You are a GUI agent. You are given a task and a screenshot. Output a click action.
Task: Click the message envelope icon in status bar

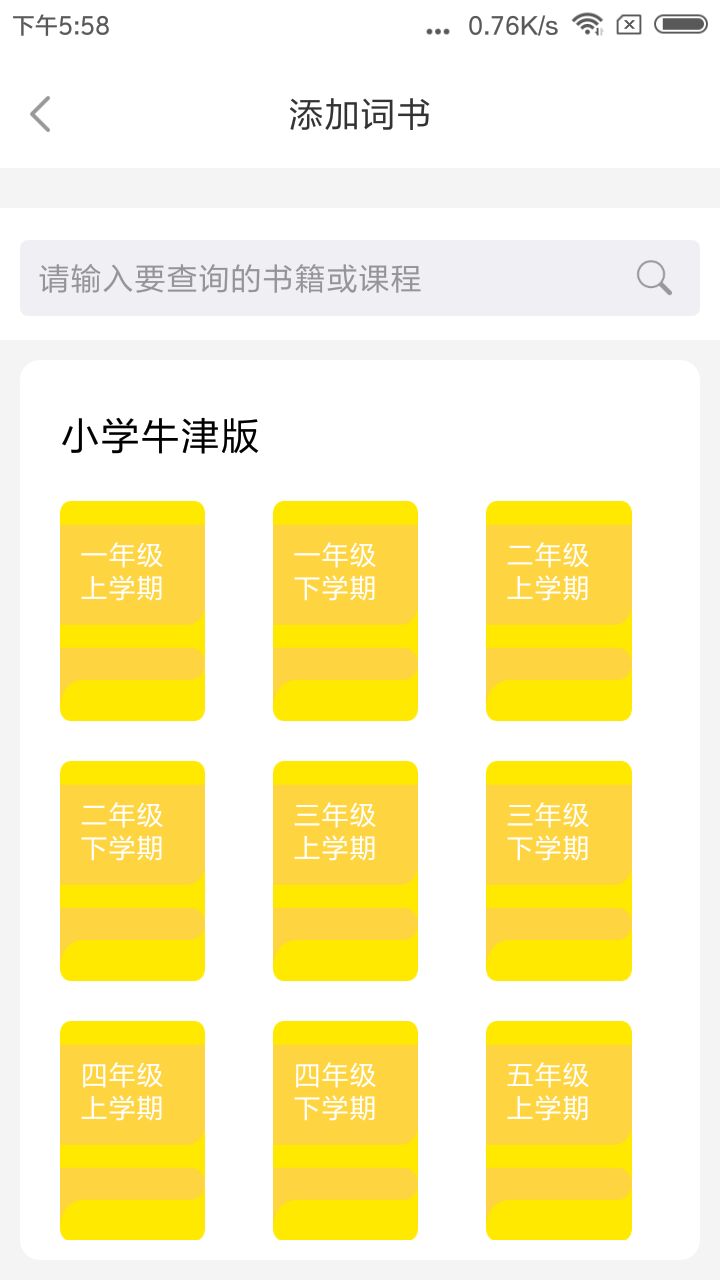point(630,25)
